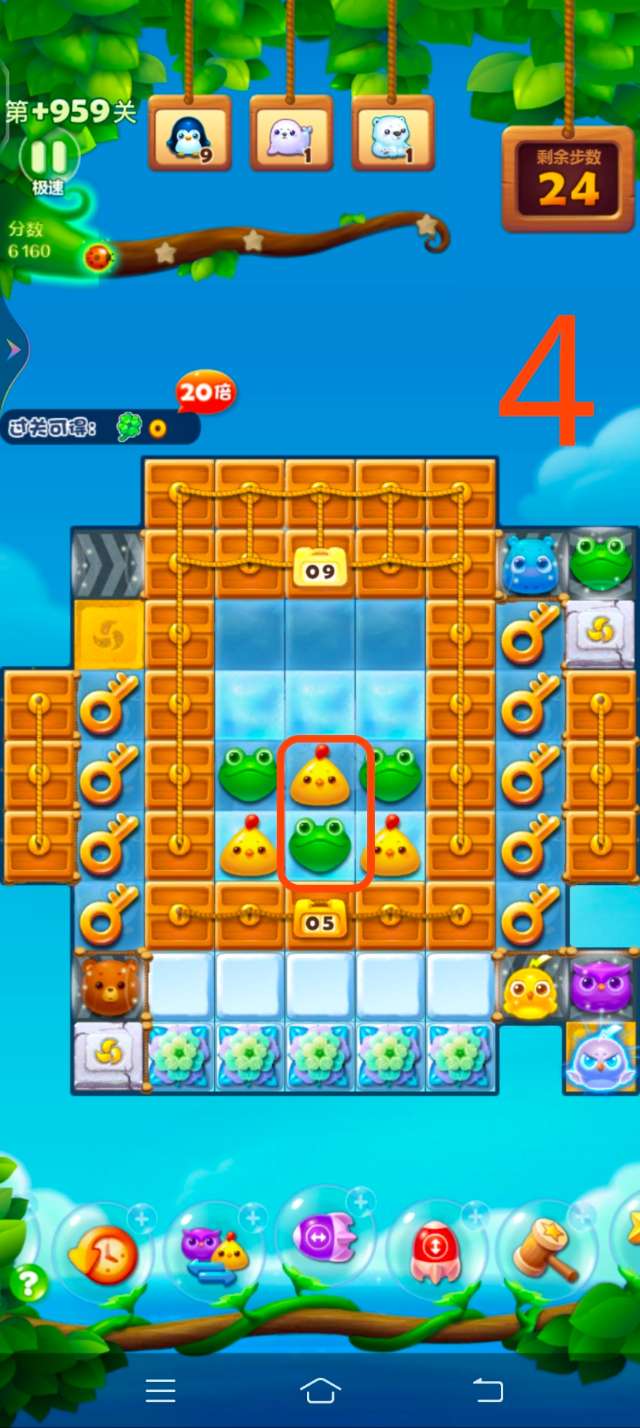Screen dimensions: 640x1428
Task: Go back with system back button
Action: pos(487,1390)
